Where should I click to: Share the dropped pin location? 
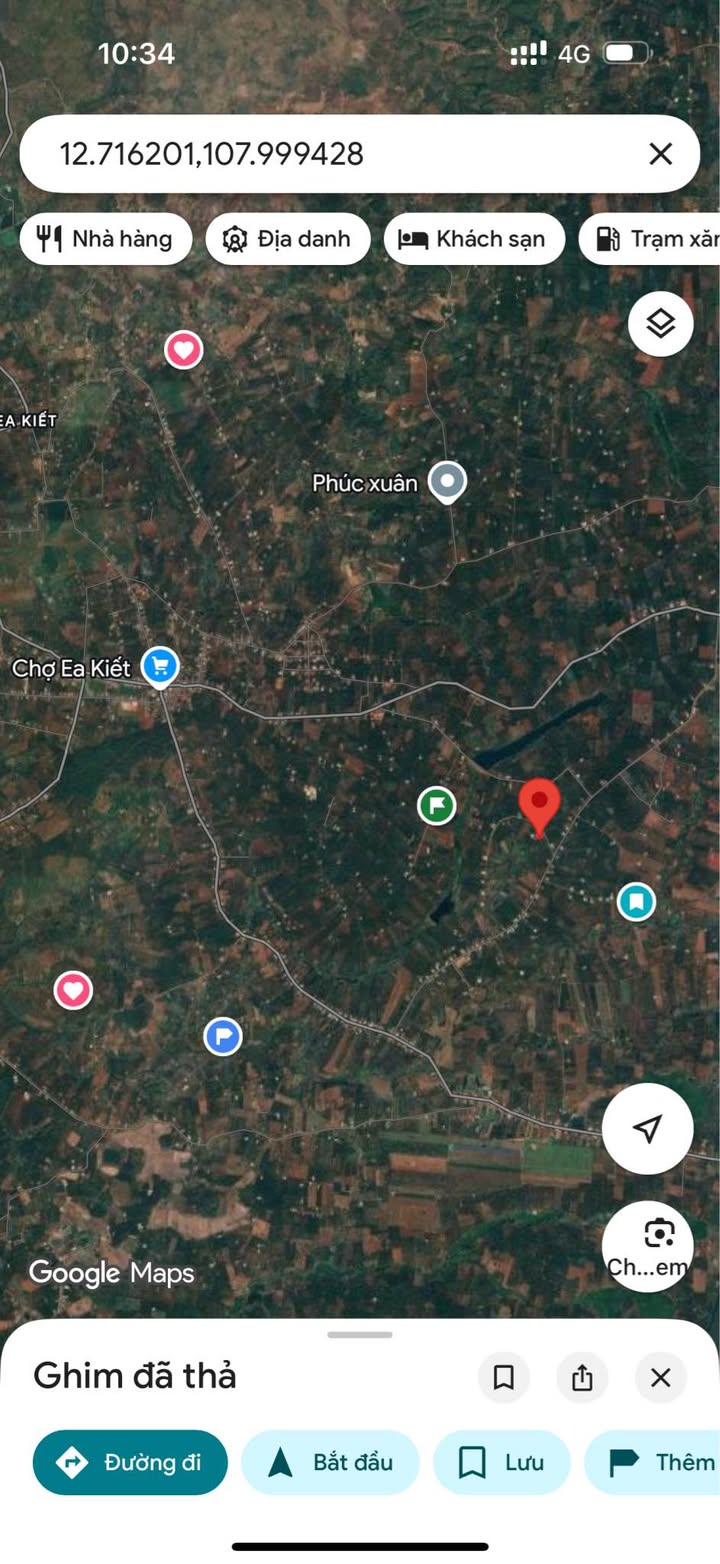pos(582,1378)
